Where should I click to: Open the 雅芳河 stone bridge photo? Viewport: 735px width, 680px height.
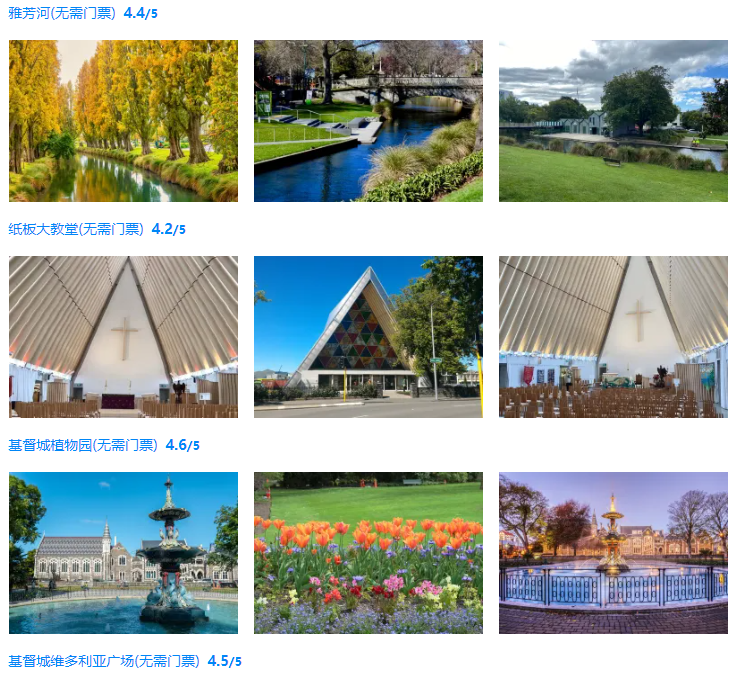coord(368,121)
